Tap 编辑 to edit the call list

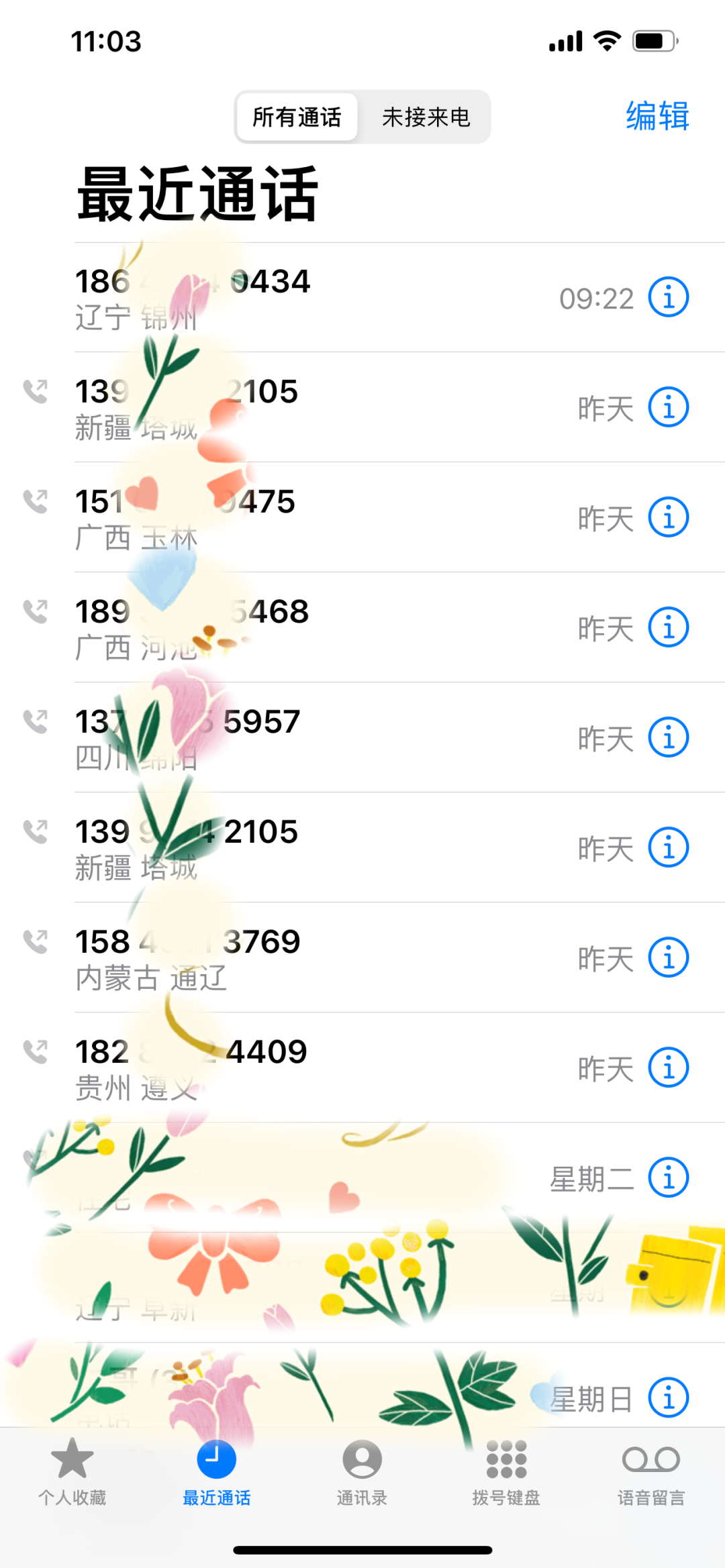[657, 116]
